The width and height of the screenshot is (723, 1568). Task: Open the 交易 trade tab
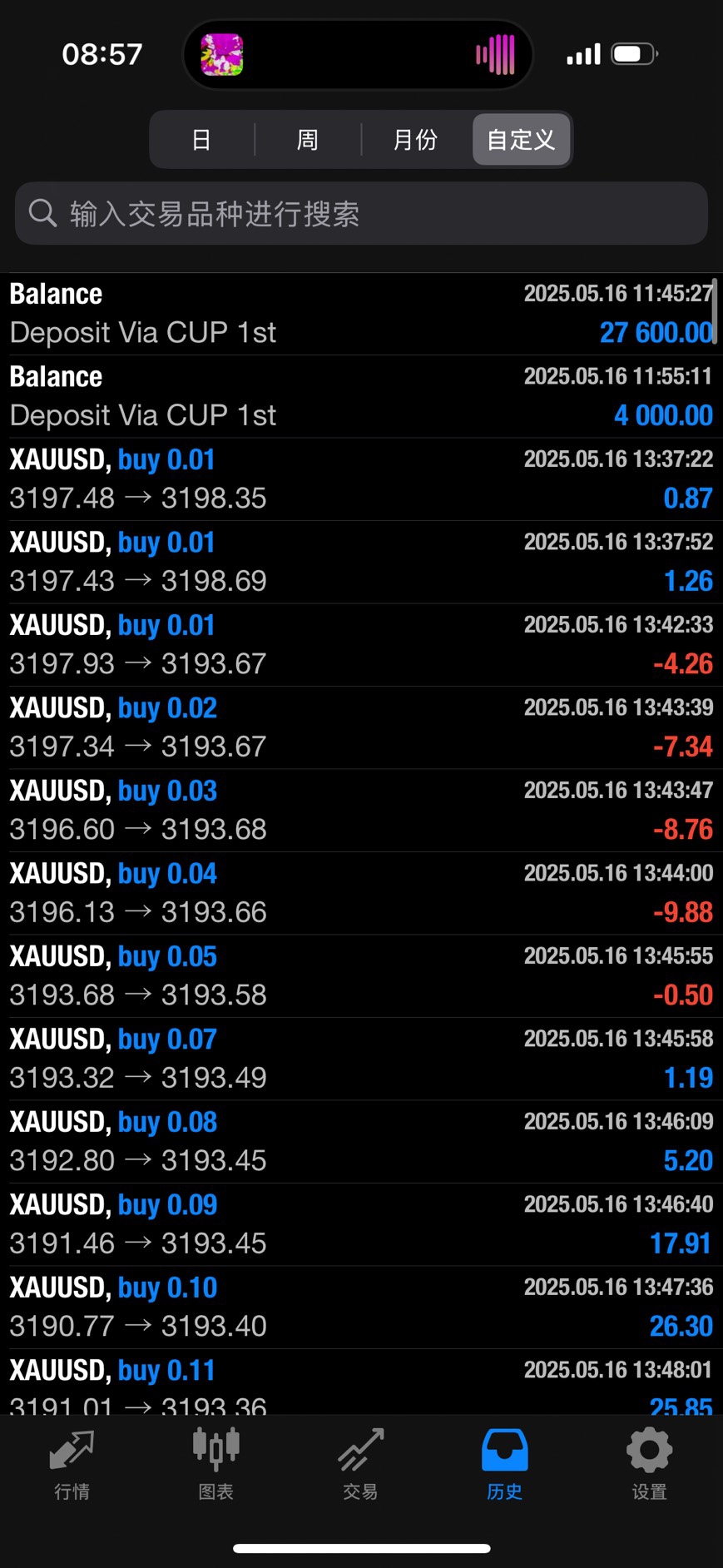tap(361, 1465)
